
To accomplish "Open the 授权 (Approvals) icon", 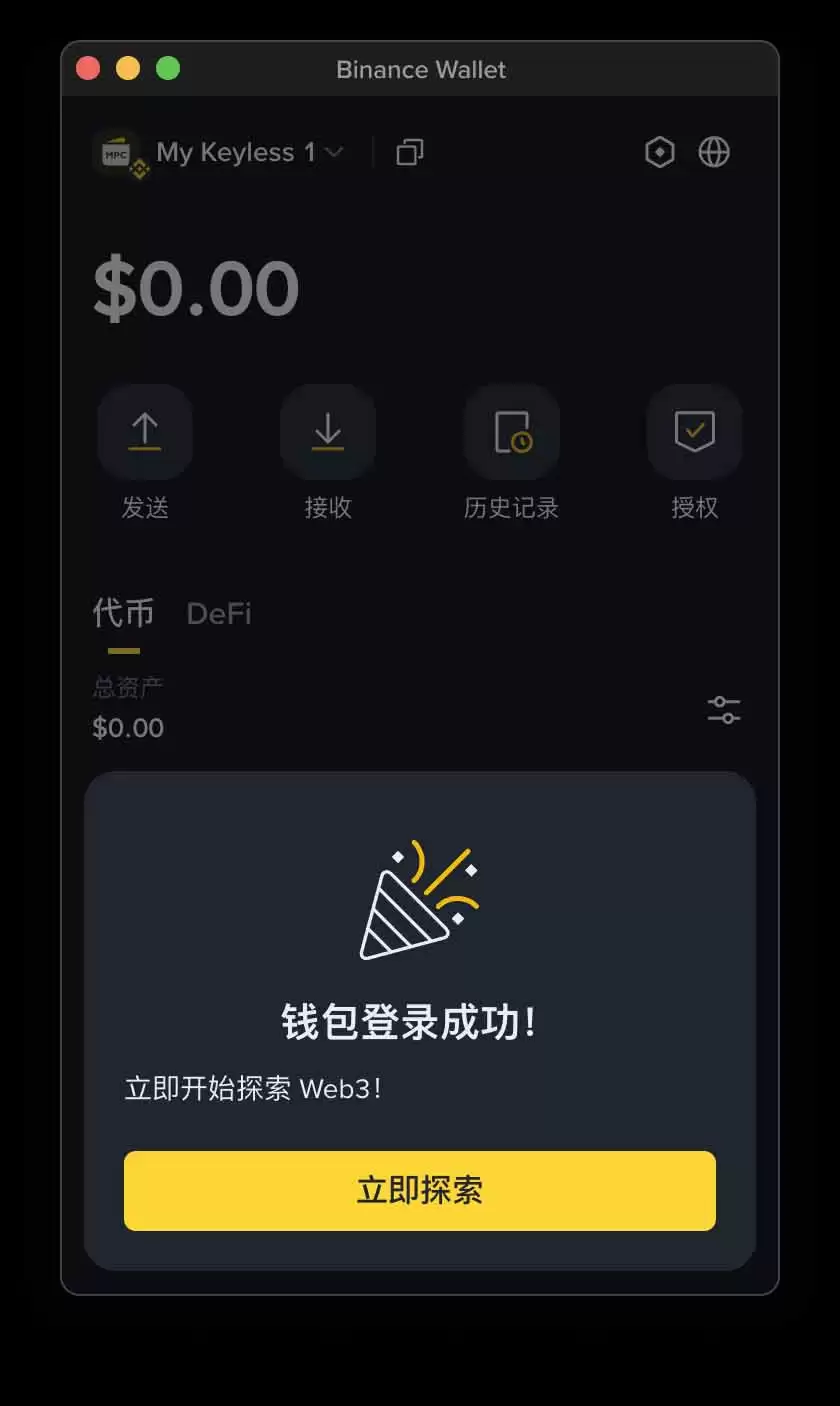I will (x=694, y=431).
